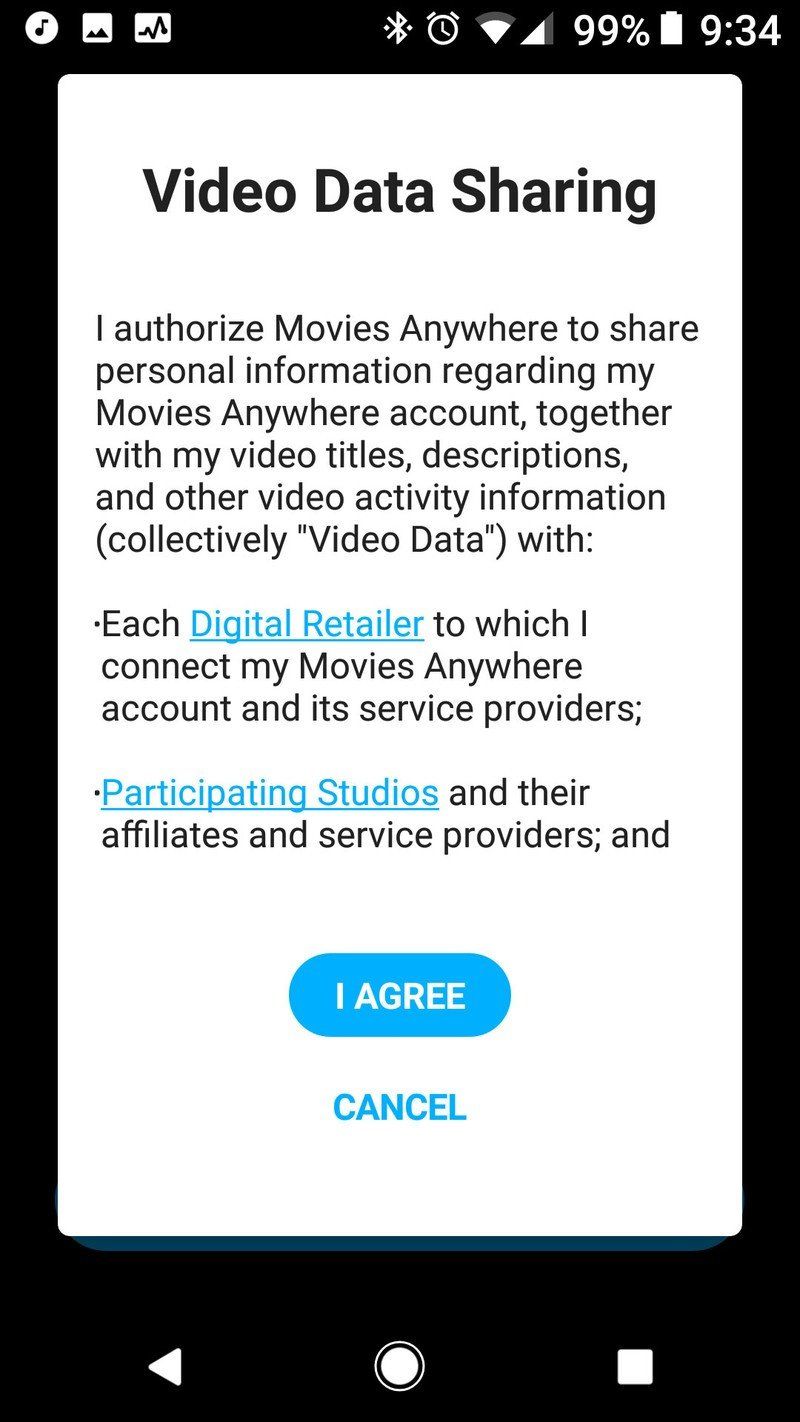This screenshot has width=800, height=1422.
Task: Select the Bluetooth status icon
Action: click(398, 30)
